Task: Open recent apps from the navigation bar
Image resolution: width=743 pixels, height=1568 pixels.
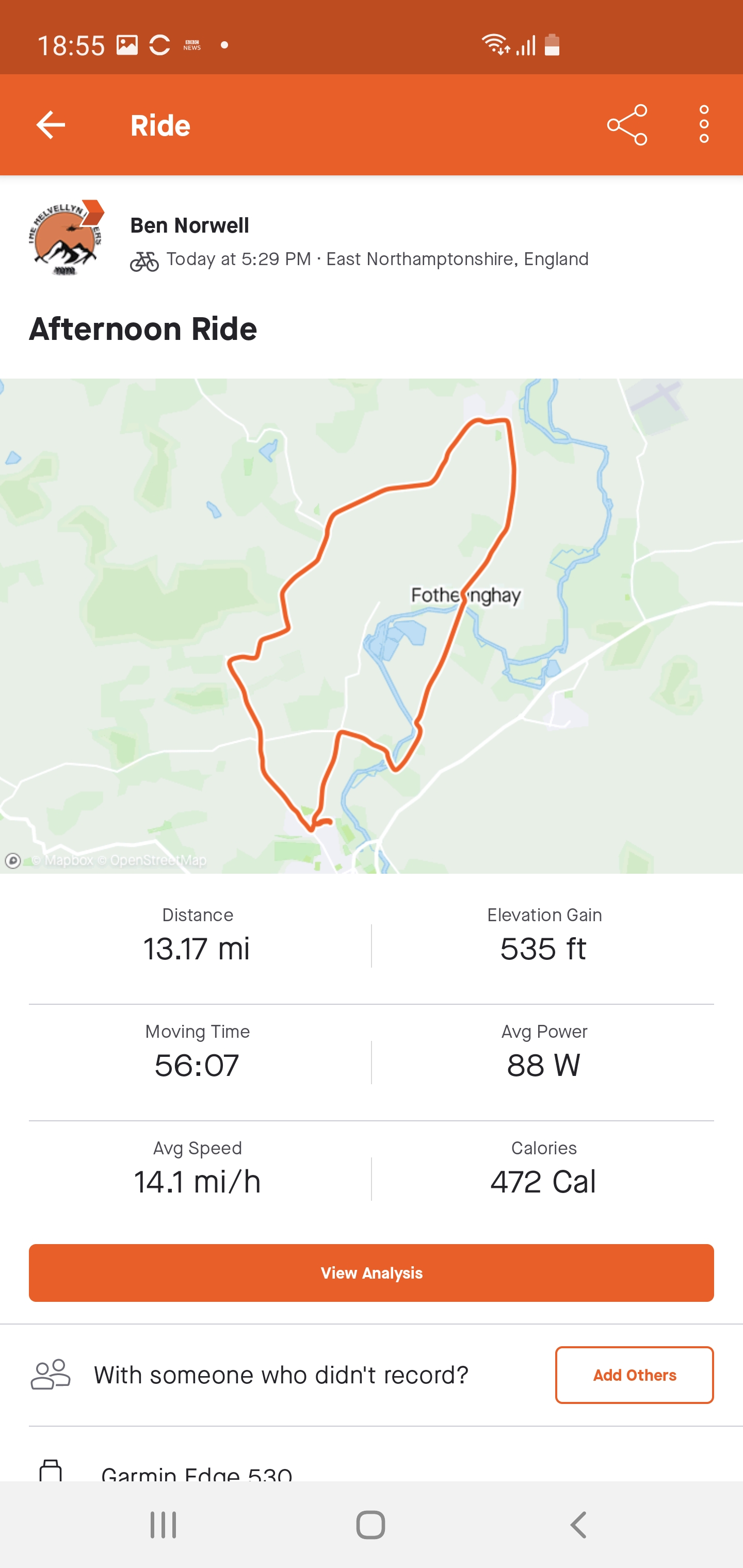Action: coord(163,1525)
